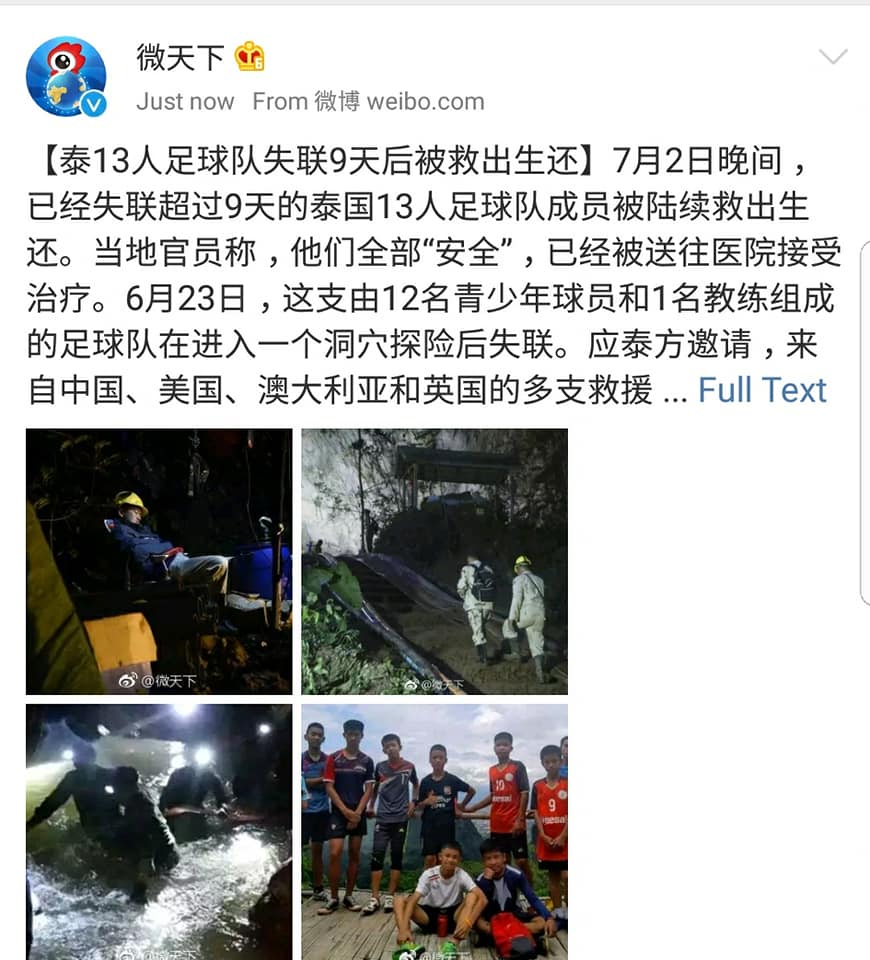Open 微天下 profile avatar
The width and height of the screenshot is (870, 960).
click(66, 77)
